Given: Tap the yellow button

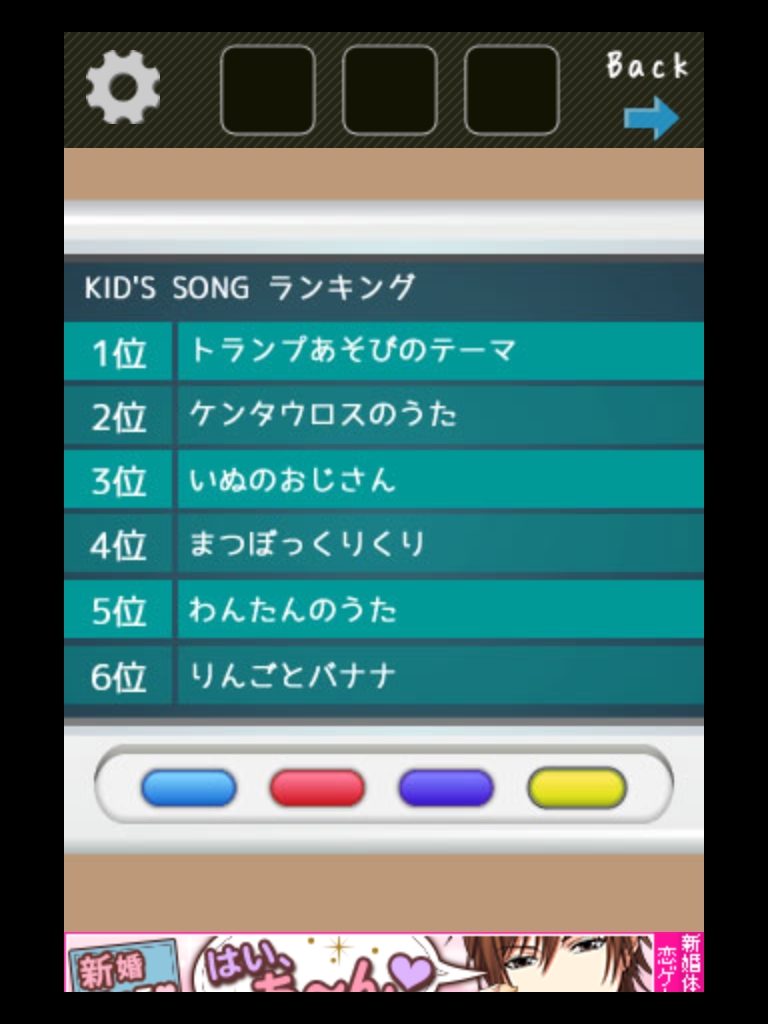Looking at the screenshot, I should pyautogui.click(x=576, y=788).
